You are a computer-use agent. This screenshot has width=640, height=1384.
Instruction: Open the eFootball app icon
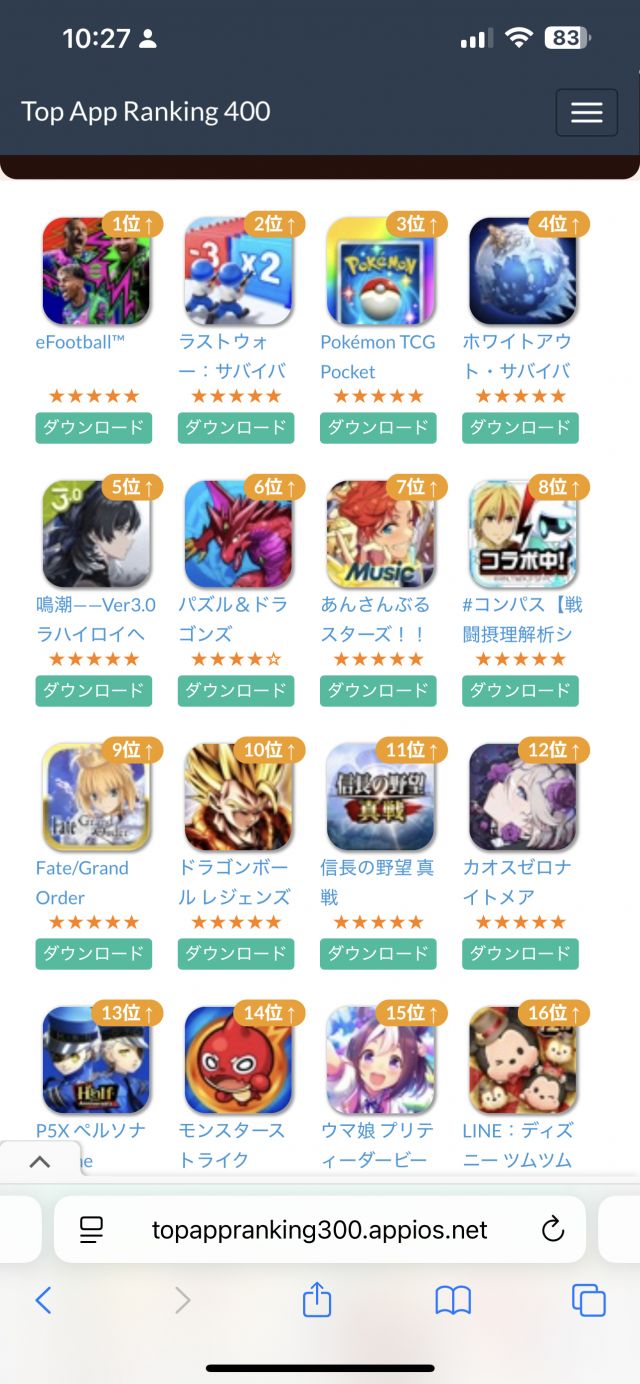click(x=96, y=271)
